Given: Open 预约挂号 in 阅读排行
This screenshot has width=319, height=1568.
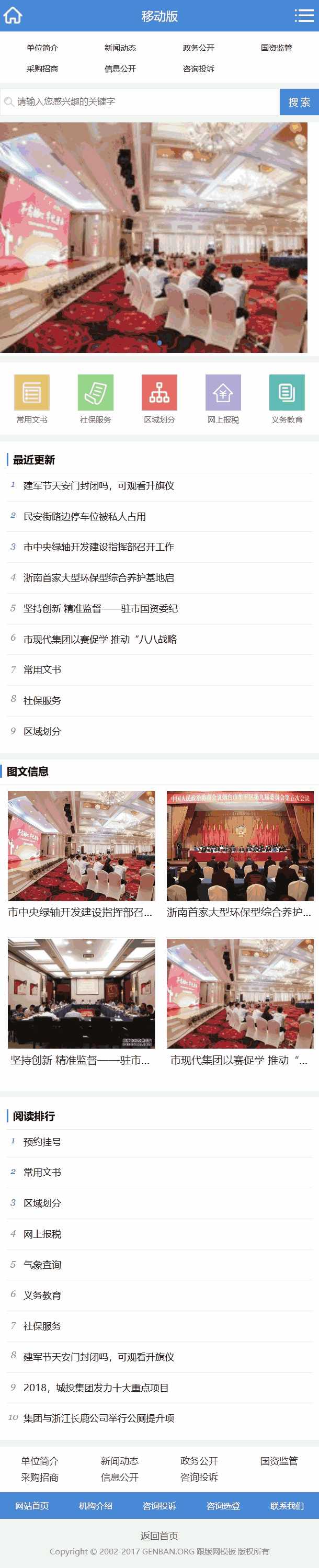Looking at the screenshot, I should point(42,1142).
